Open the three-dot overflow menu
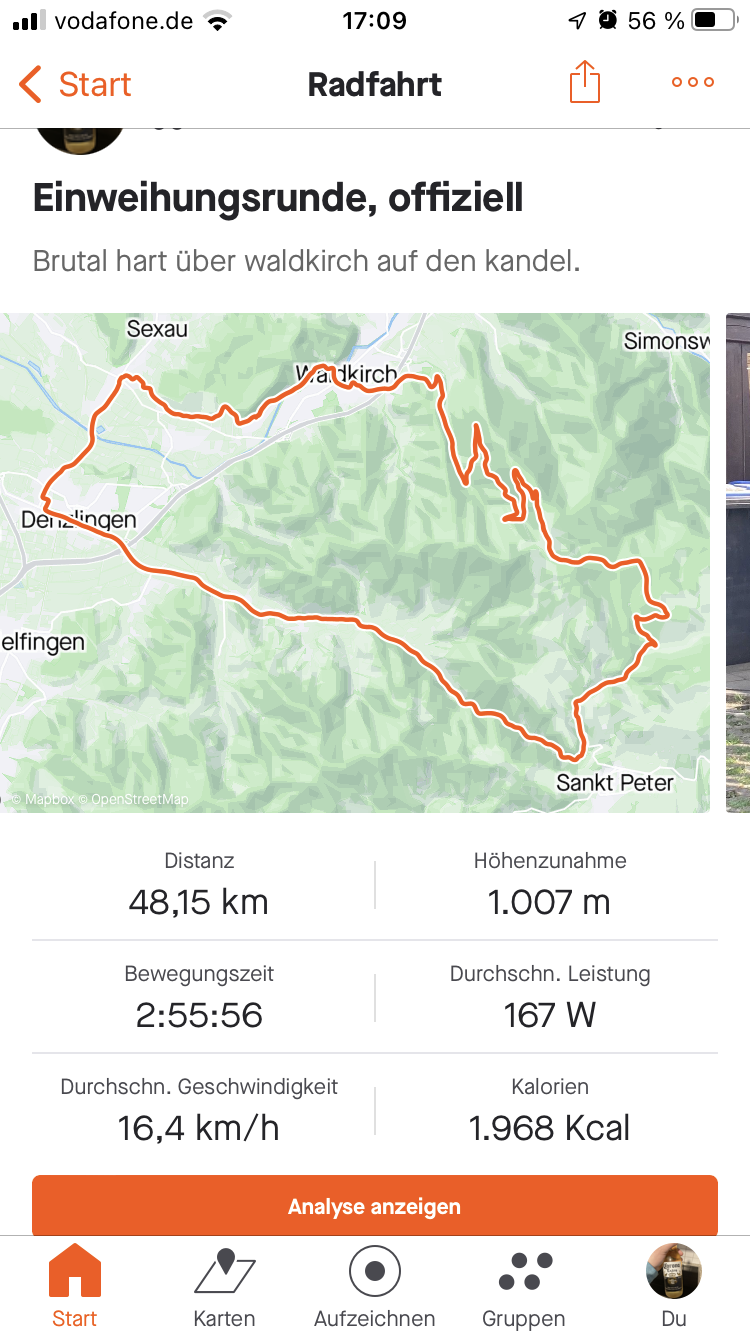 692,83
